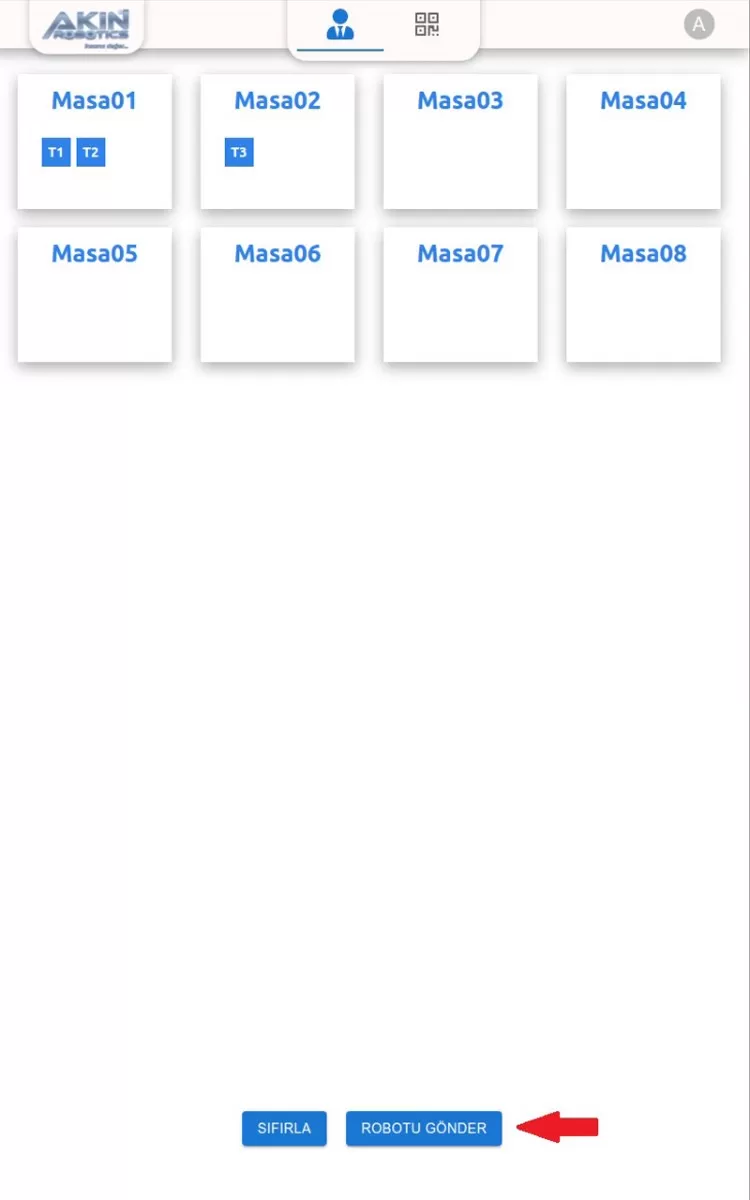Tap the T2 chip on Masa01

pyautogui.click(x=91, y=153)
